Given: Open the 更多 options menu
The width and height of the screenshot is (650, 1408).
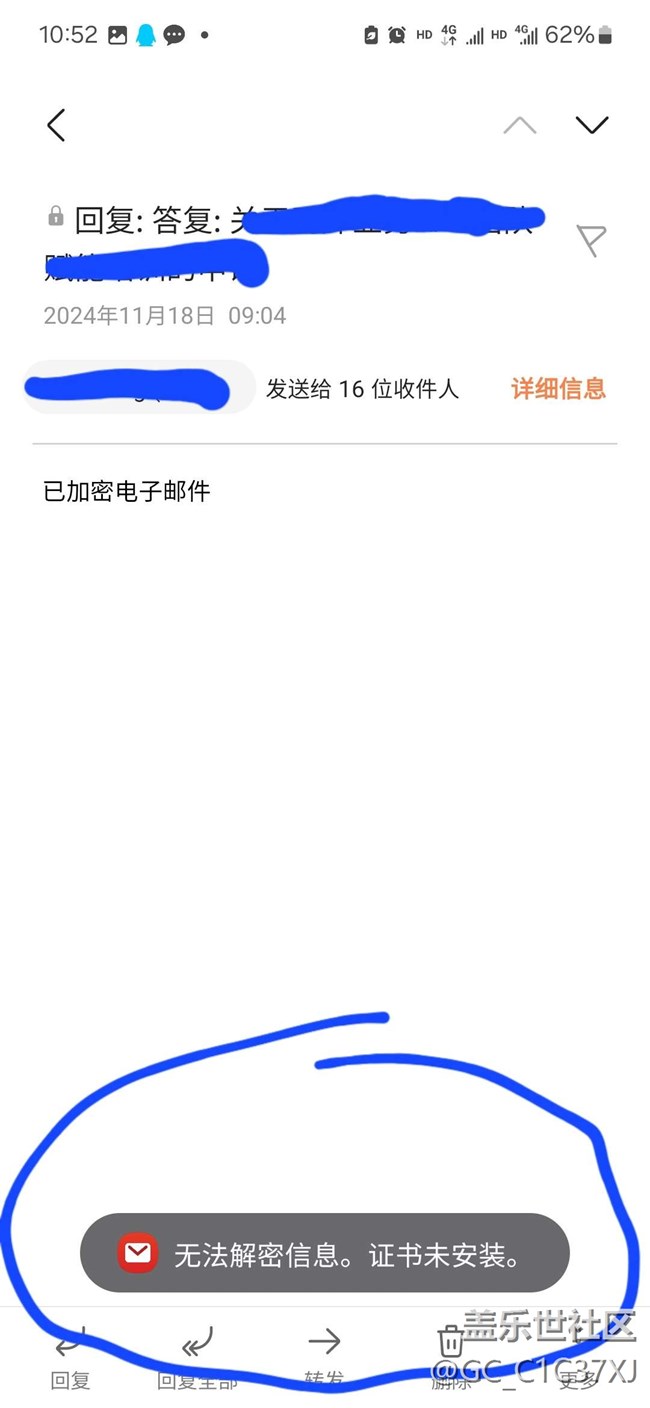Looking at the screenshot, I should click(x=578, y=1360).
